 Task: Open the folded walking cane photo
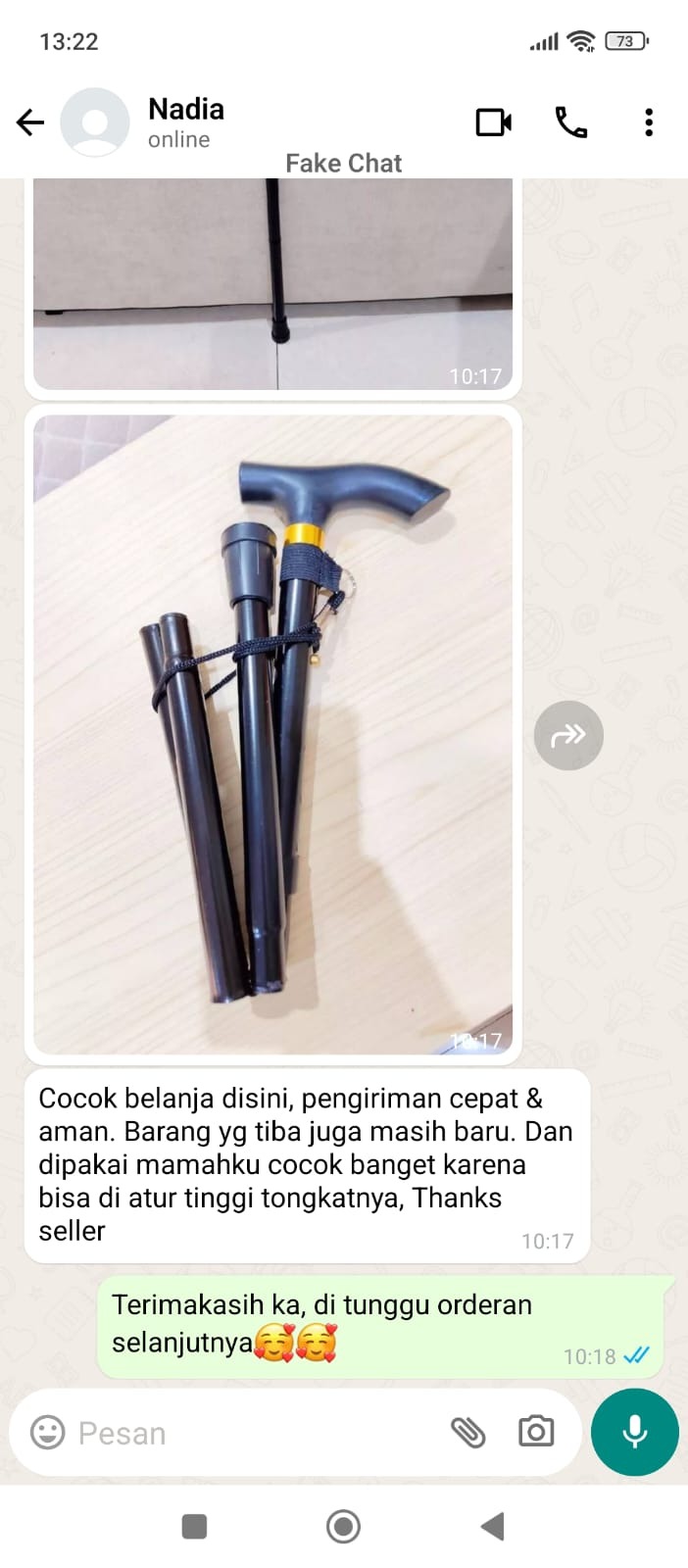tap(272, 735)
